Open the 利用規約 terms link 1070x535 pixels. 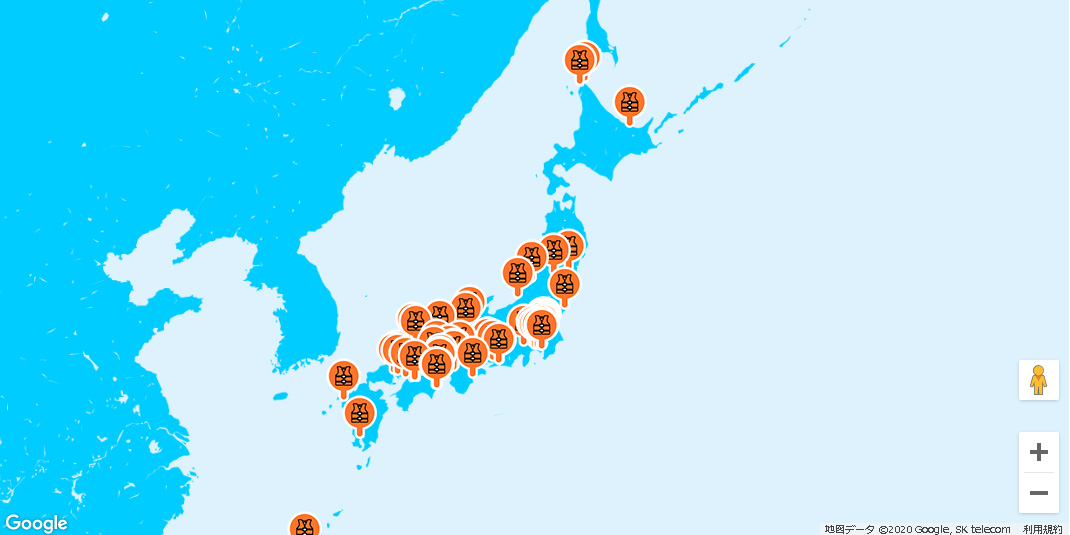coord(1042,529)
